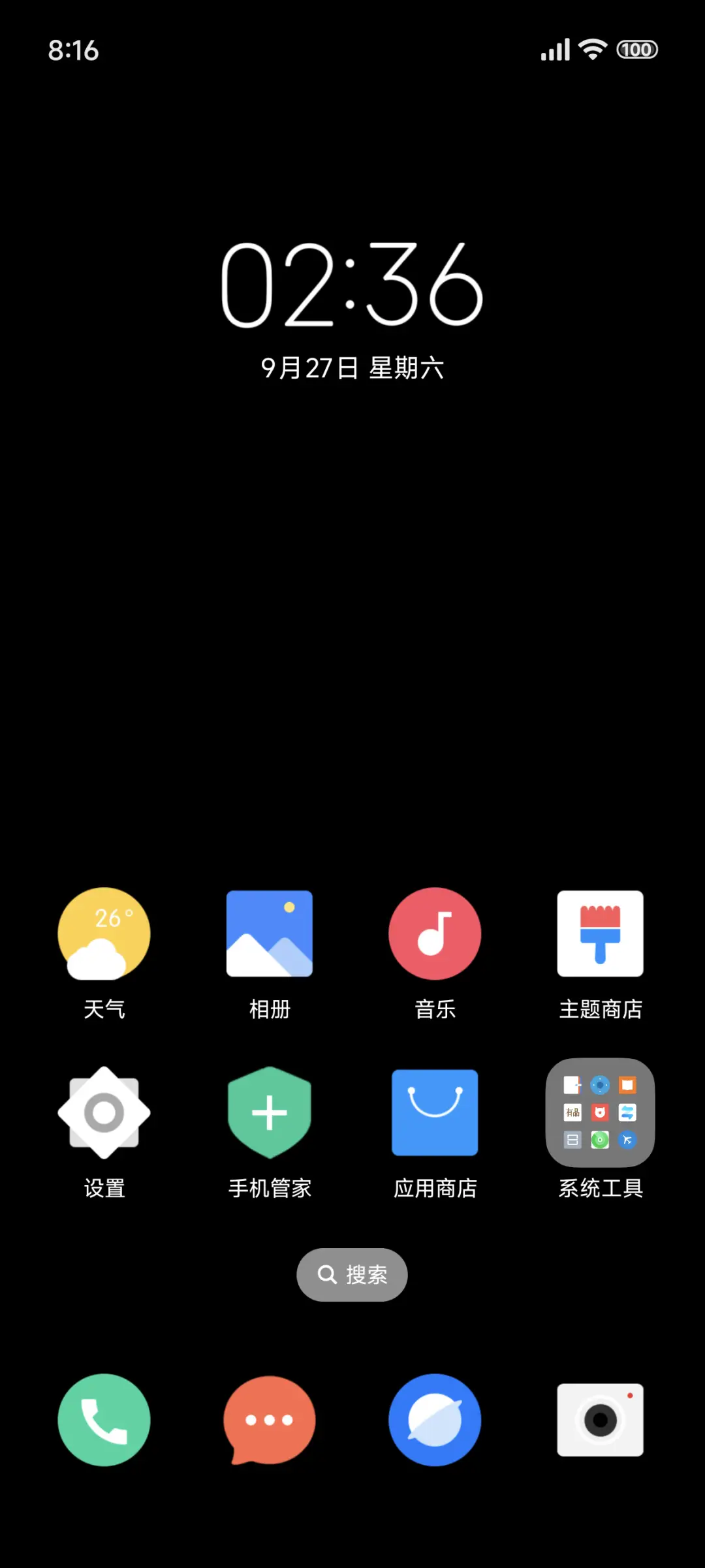Tap the 9月27日 星期六 date text
The height and width of the screenshot is (1568, 705).
point(351,368)
